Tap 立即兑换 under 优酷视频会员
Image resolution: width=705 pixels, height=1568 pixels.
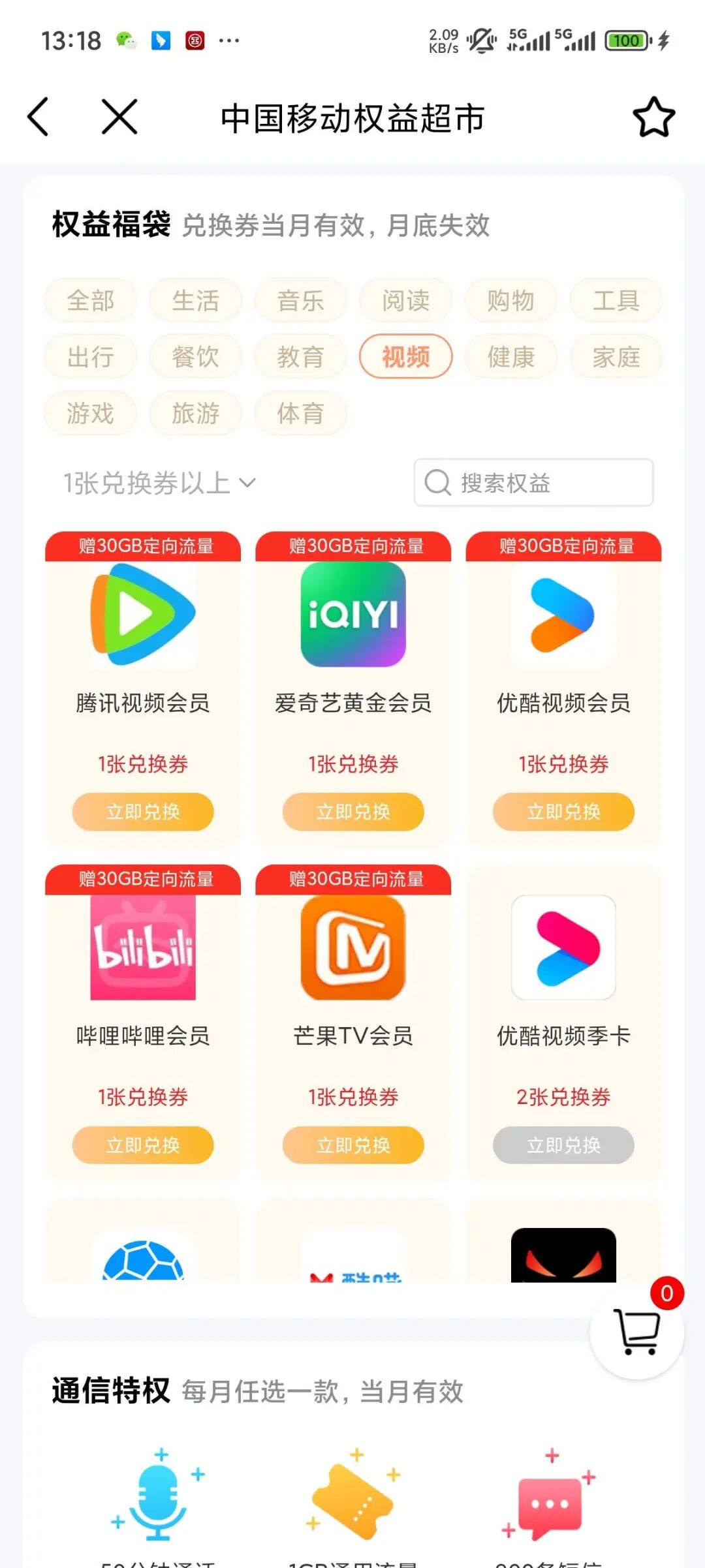click(x=563, y=812)
